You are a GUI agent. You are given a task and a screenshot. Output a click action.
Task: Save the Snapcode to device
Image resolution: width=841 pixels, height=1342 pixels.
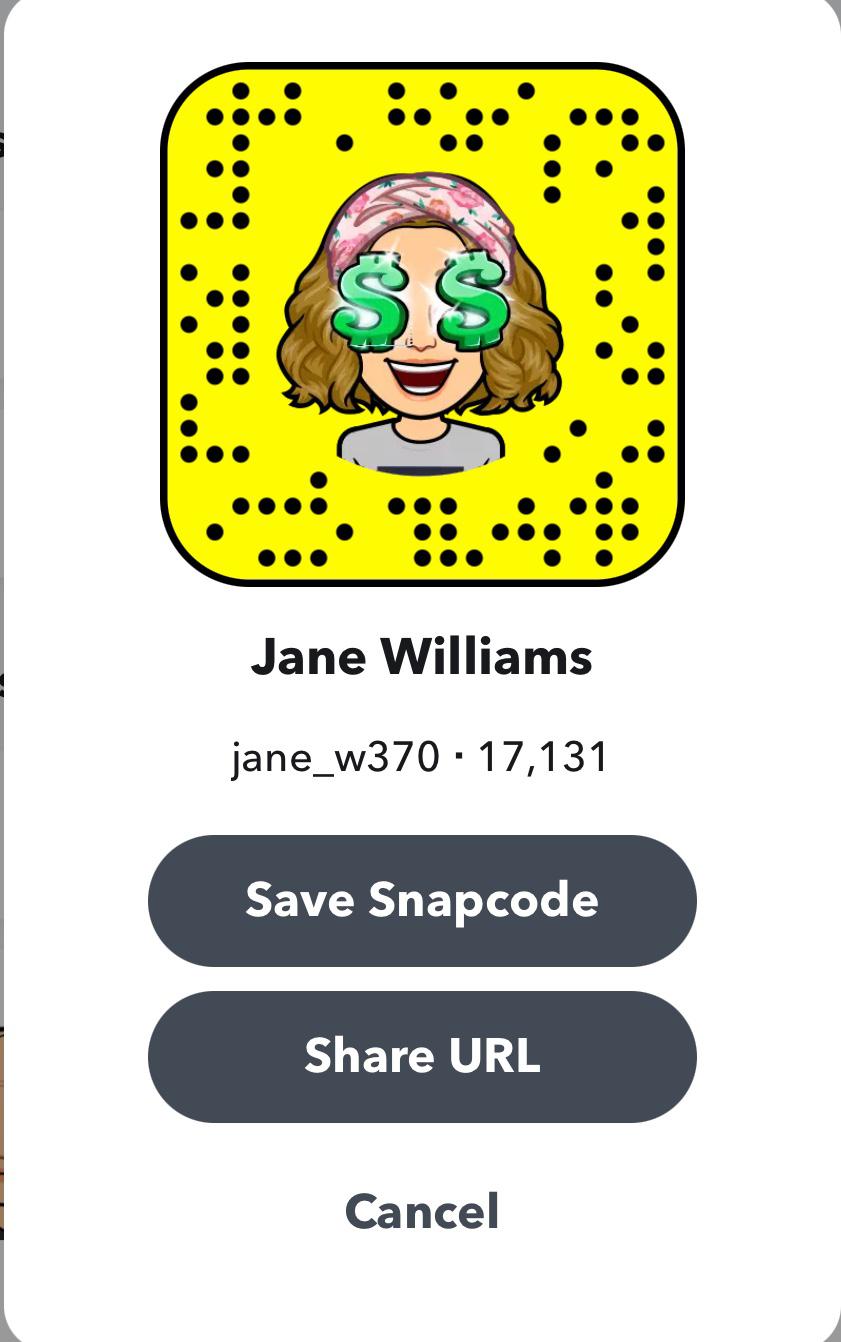click(x=421, y=900)
